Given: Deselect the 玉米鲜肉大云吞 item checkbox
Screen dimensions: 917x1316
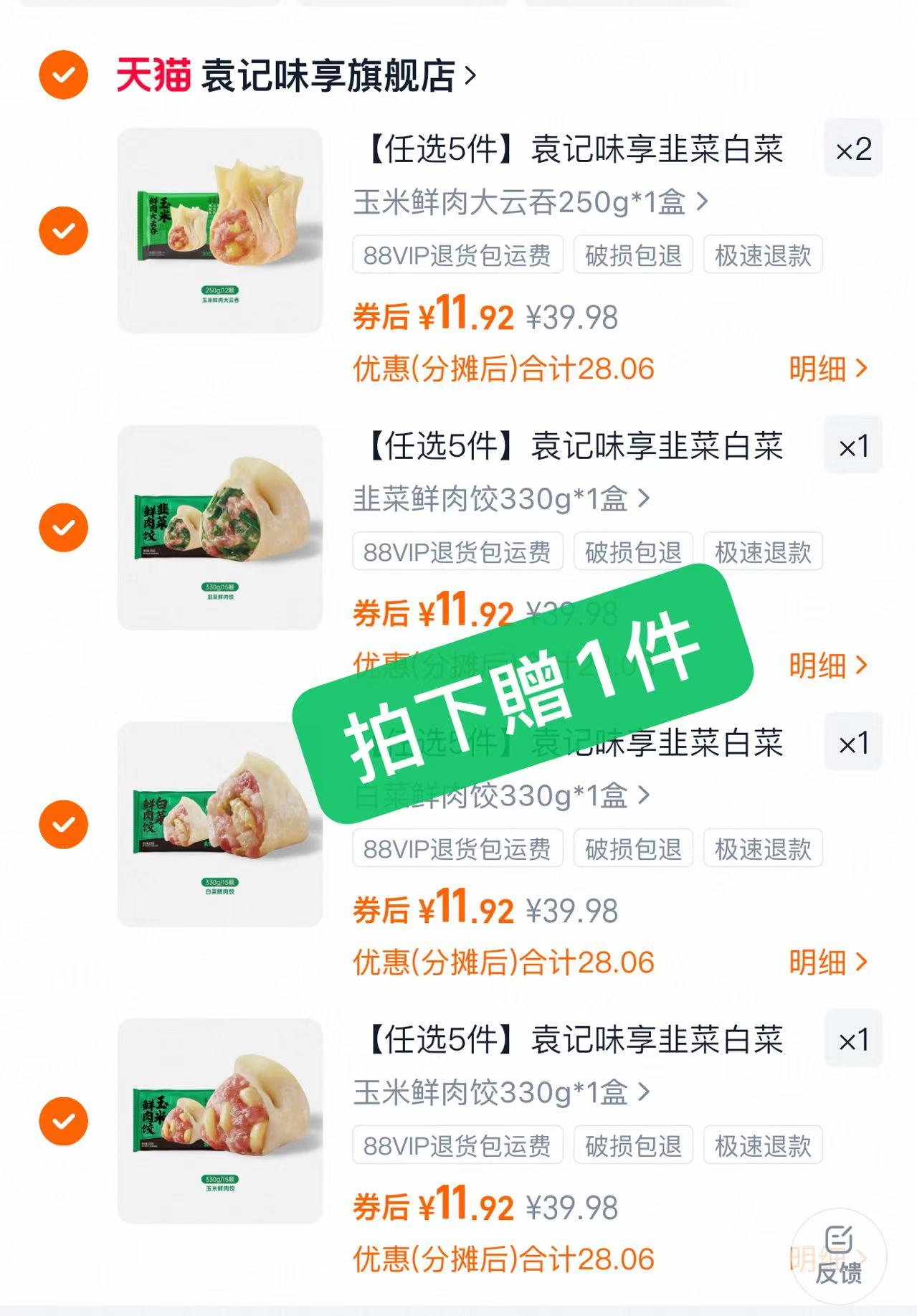Looking at the screenshot, I should 65,229.
